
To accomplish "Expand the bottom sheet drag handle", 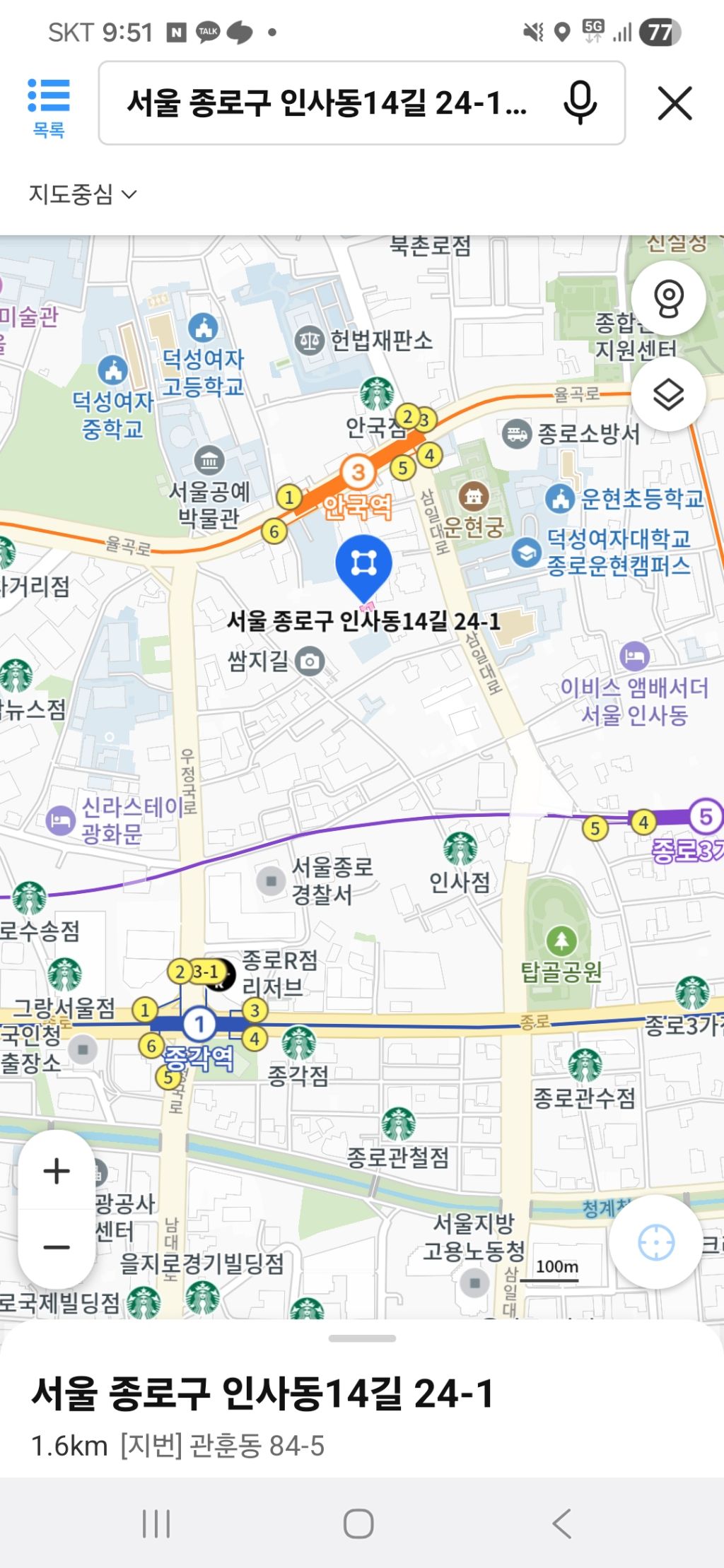I will pyautogui.click(x=362, y=1338).
